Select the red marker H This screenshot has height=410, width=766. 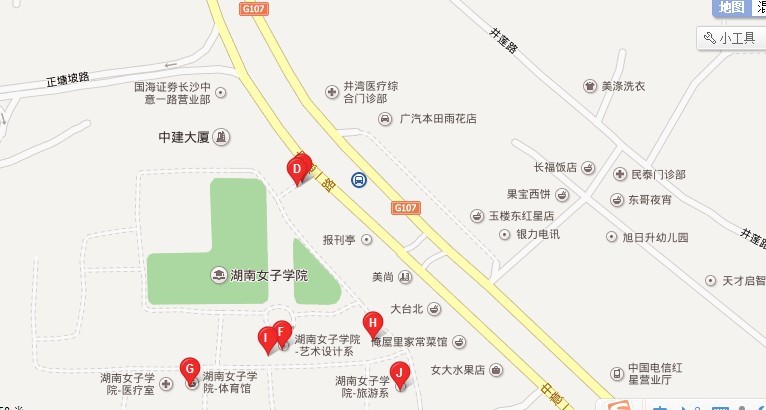click(x=372, y=323)
